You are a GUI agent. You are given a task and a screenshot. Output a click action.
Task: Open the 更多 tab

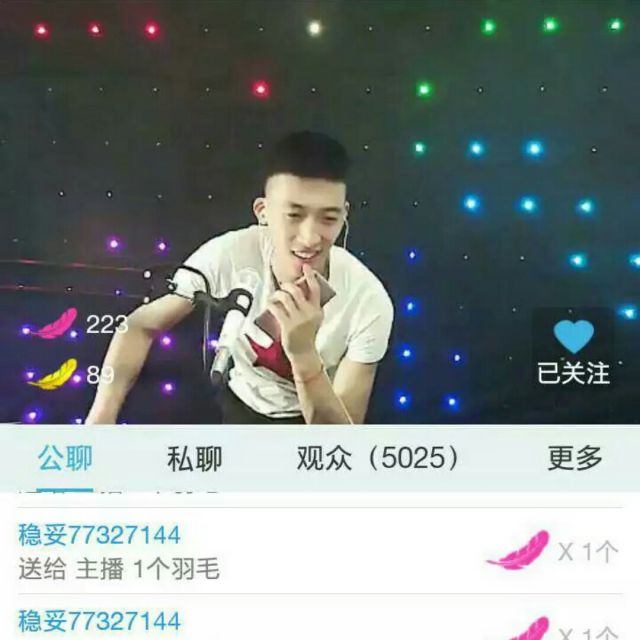[575, 459]
